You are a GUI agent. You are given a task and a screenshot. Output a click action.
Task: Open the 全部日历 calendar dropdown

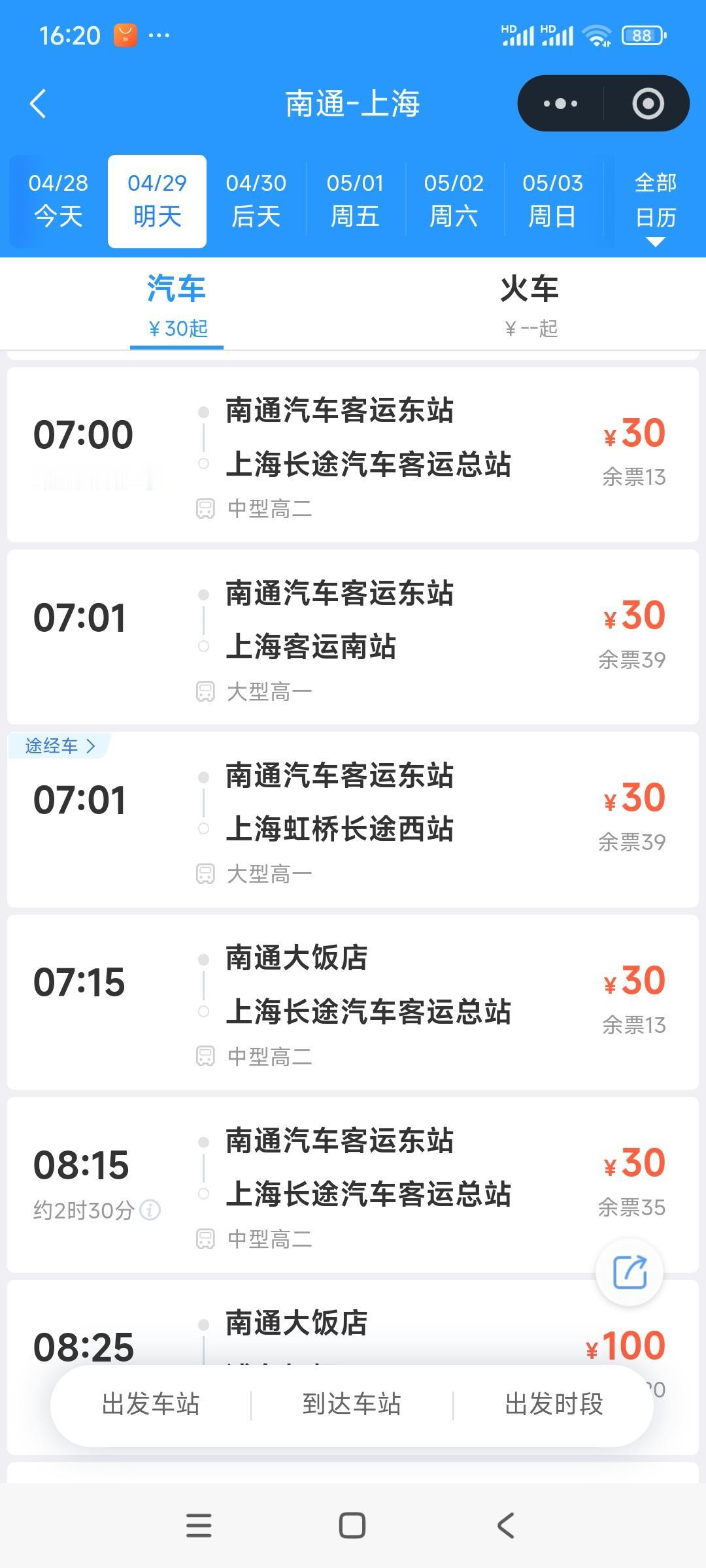tap(656, 203)
